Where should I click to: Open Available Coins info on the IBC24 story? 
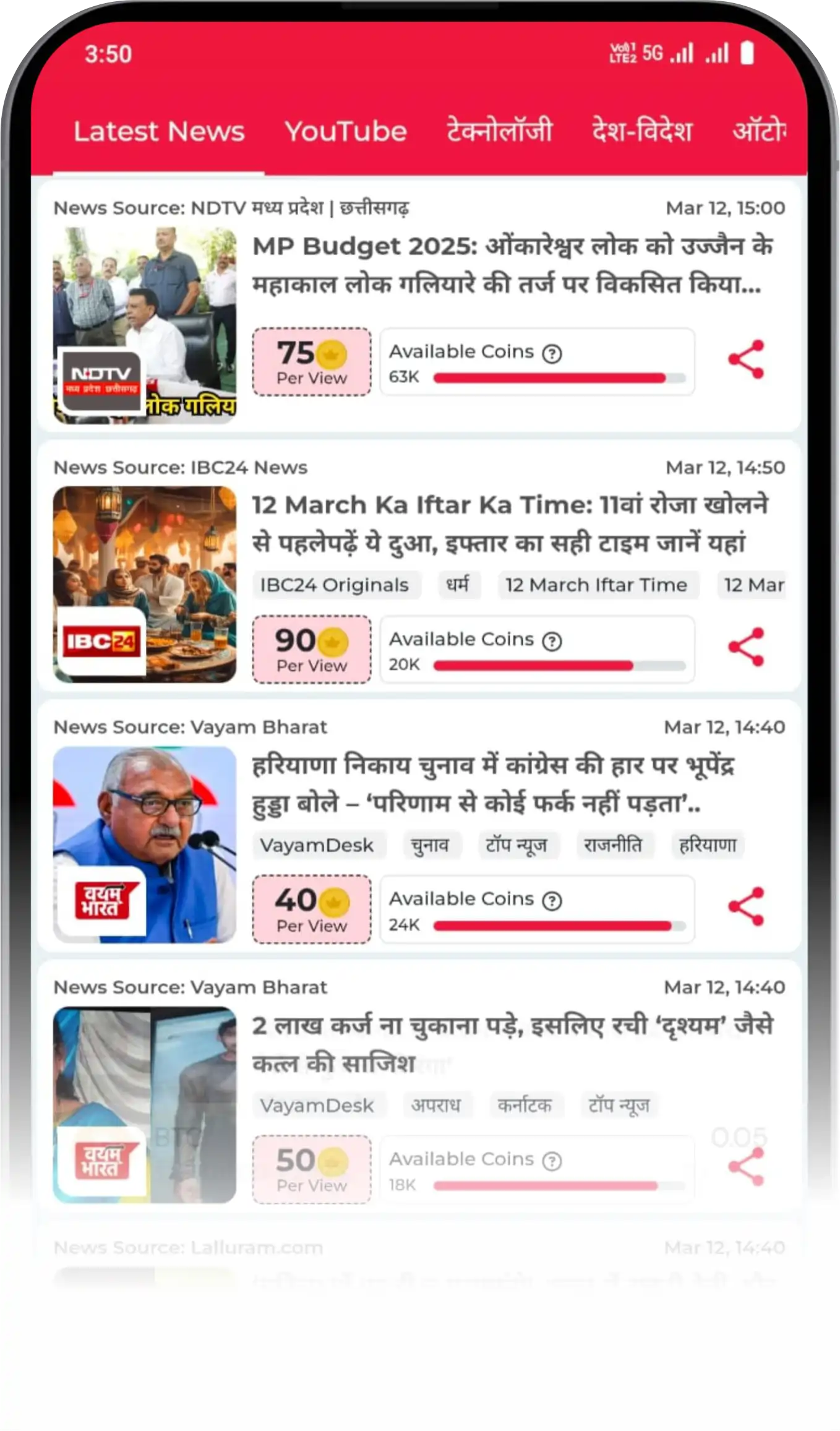pos(552,641)
